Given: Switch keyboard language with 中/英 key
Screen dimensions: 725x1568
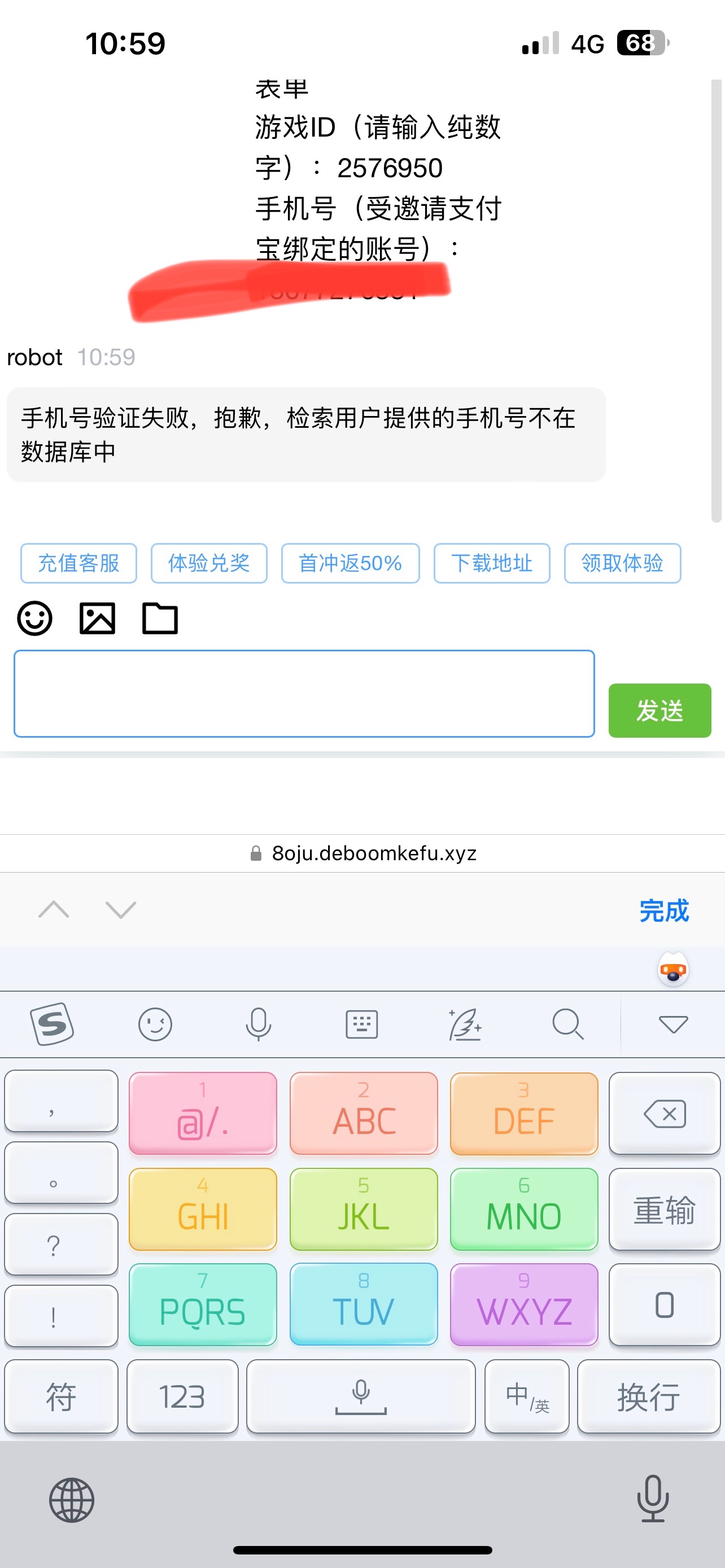Looking at the screenshot, I should pyautogui.click(x=527, y=1396).
